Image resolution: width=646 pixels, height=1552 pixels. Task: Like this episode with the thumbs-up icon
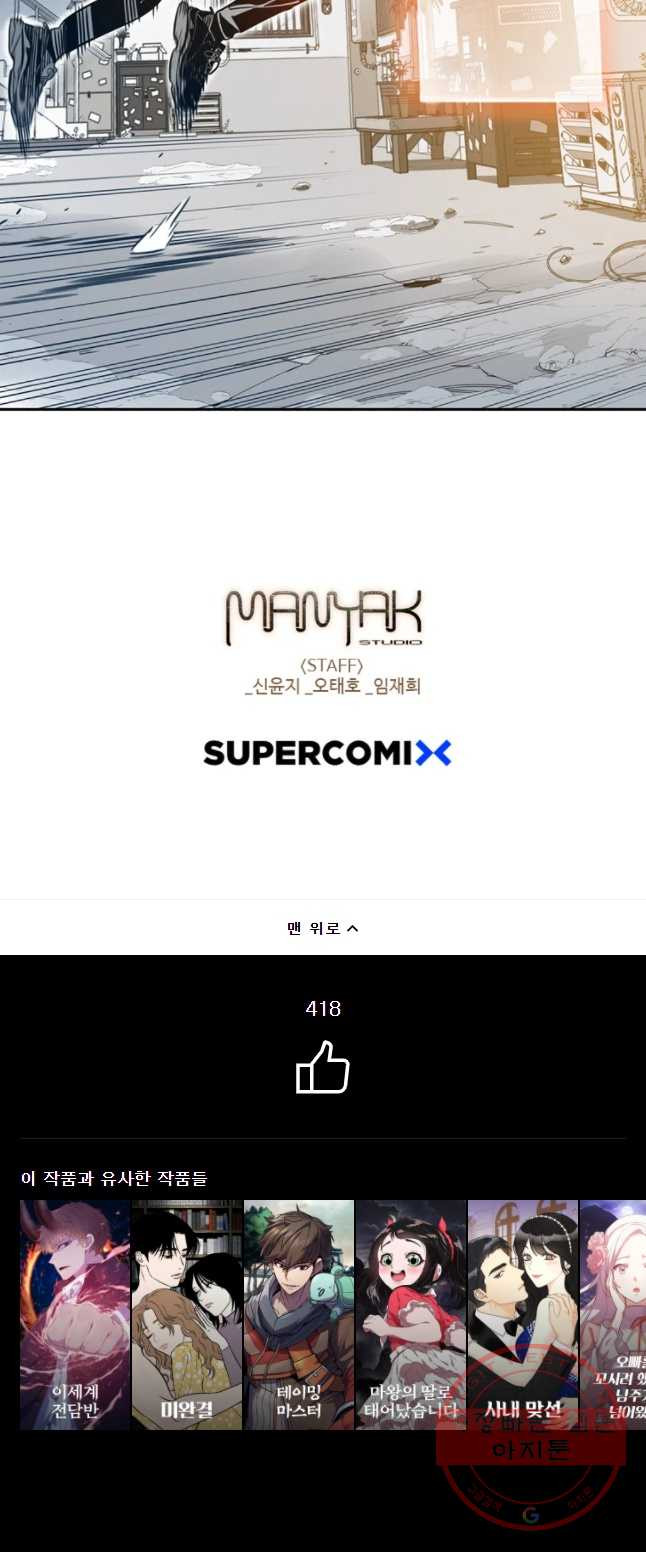tap(322, 1068)
